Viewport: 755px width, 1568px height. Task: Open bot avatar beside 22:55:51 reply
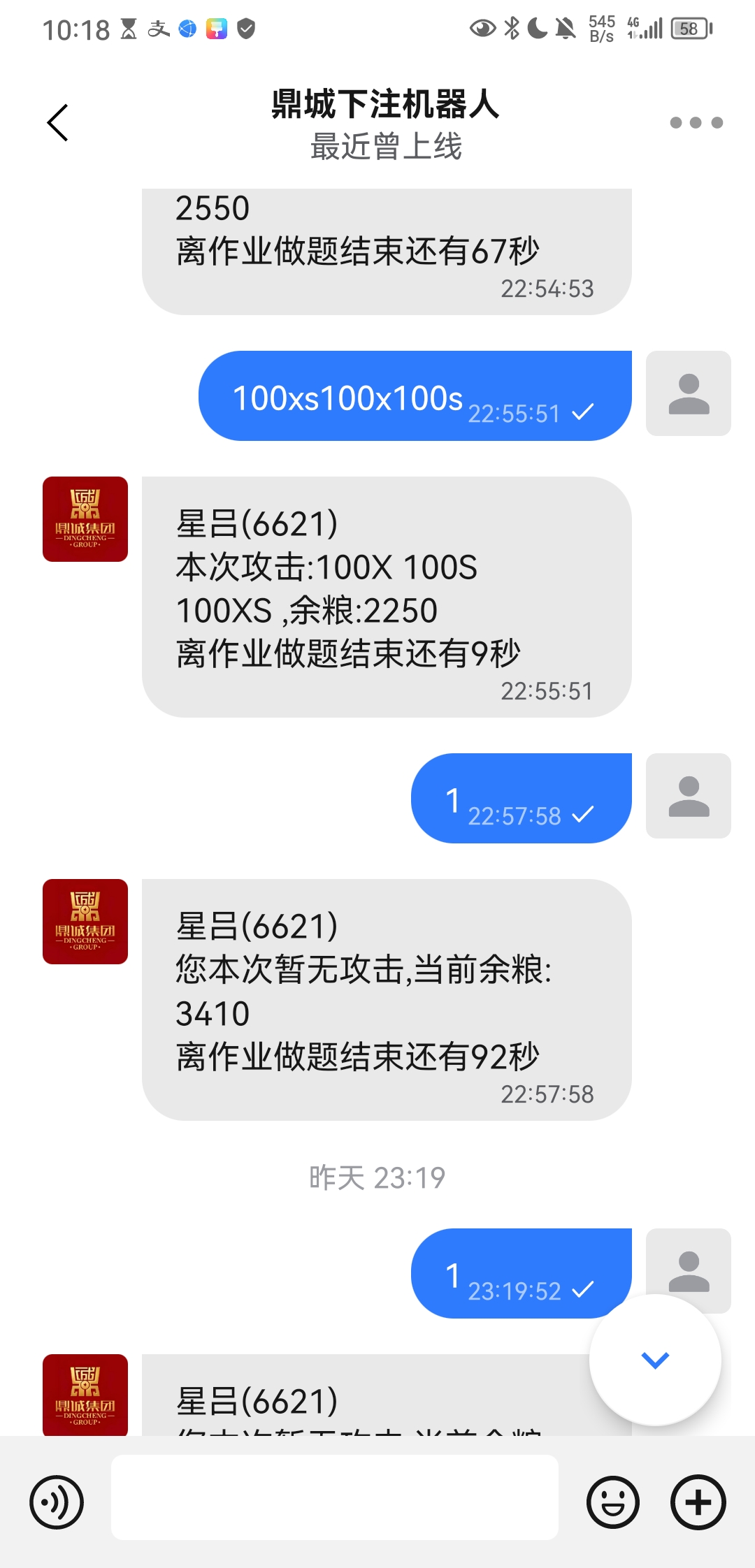point(85,519)
